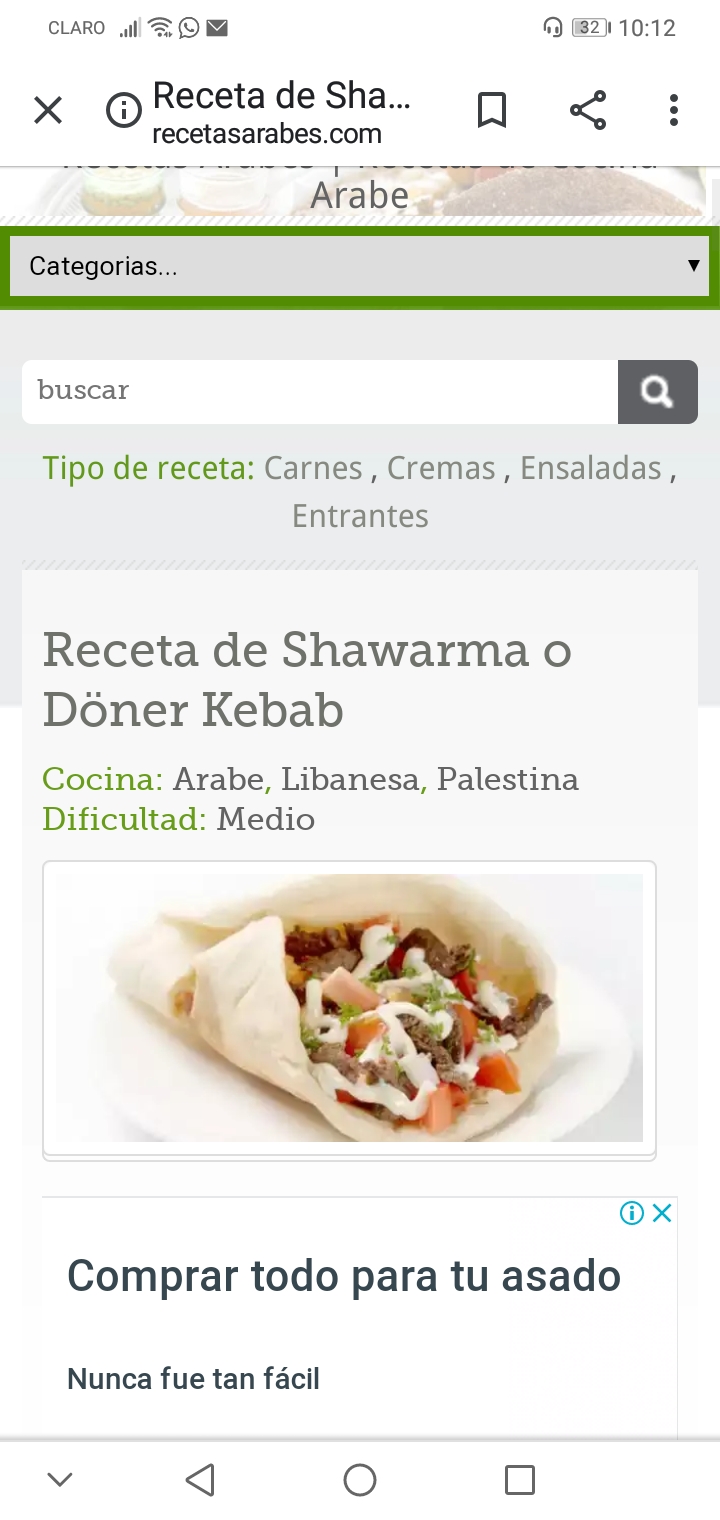Expand the Categorias dropdown
This screenshot has width=720, height=1520.
click(x=360, y=266)
